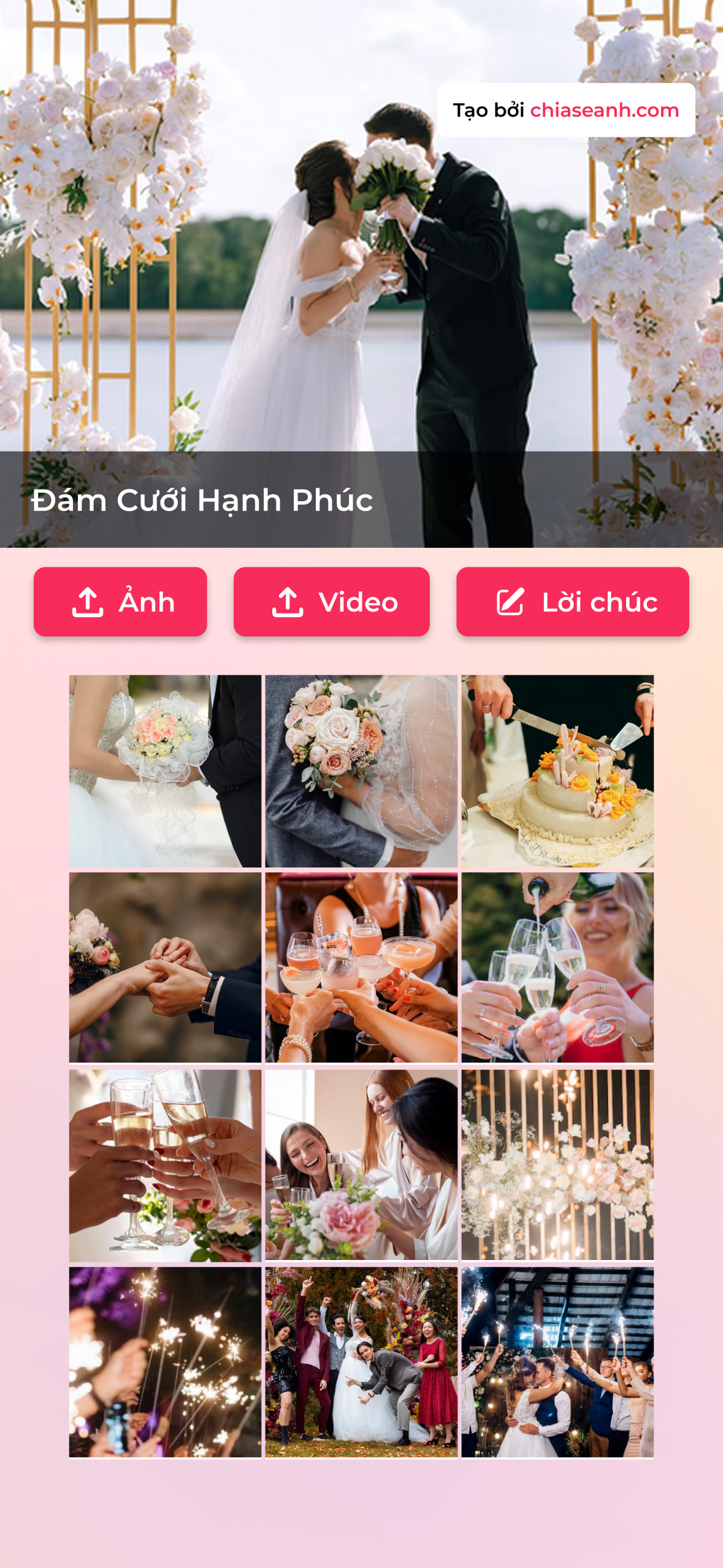View the laughing bridesmaids photo
Viewport: 723px width, 1568px height.
[361, 1165]
